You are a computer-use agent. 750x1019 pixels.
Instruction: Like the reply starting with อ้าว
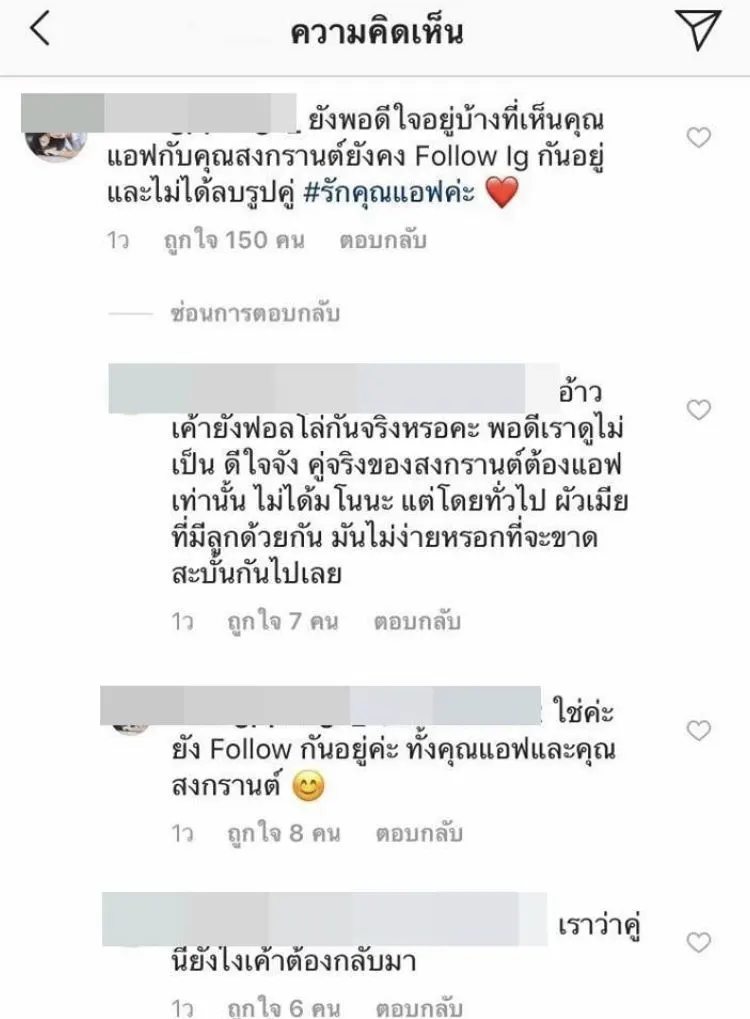point(699,409)
